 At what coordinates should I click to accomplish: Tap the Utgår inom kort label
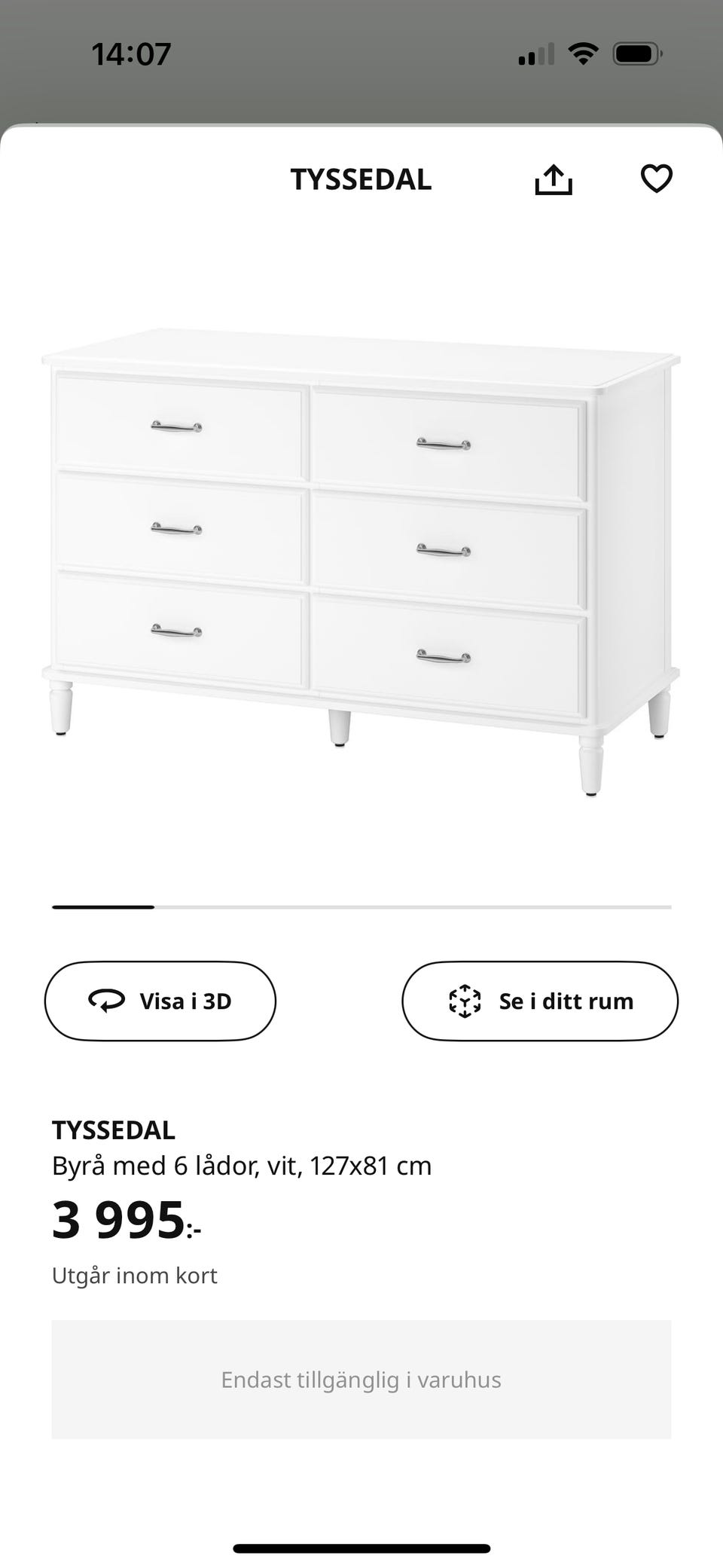pos(136,1274)
